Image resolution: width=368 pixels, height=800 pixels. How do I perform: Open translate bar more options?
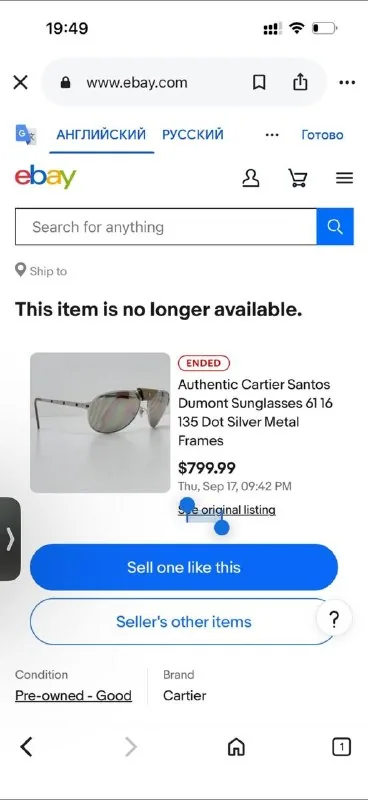coord(273,135)
